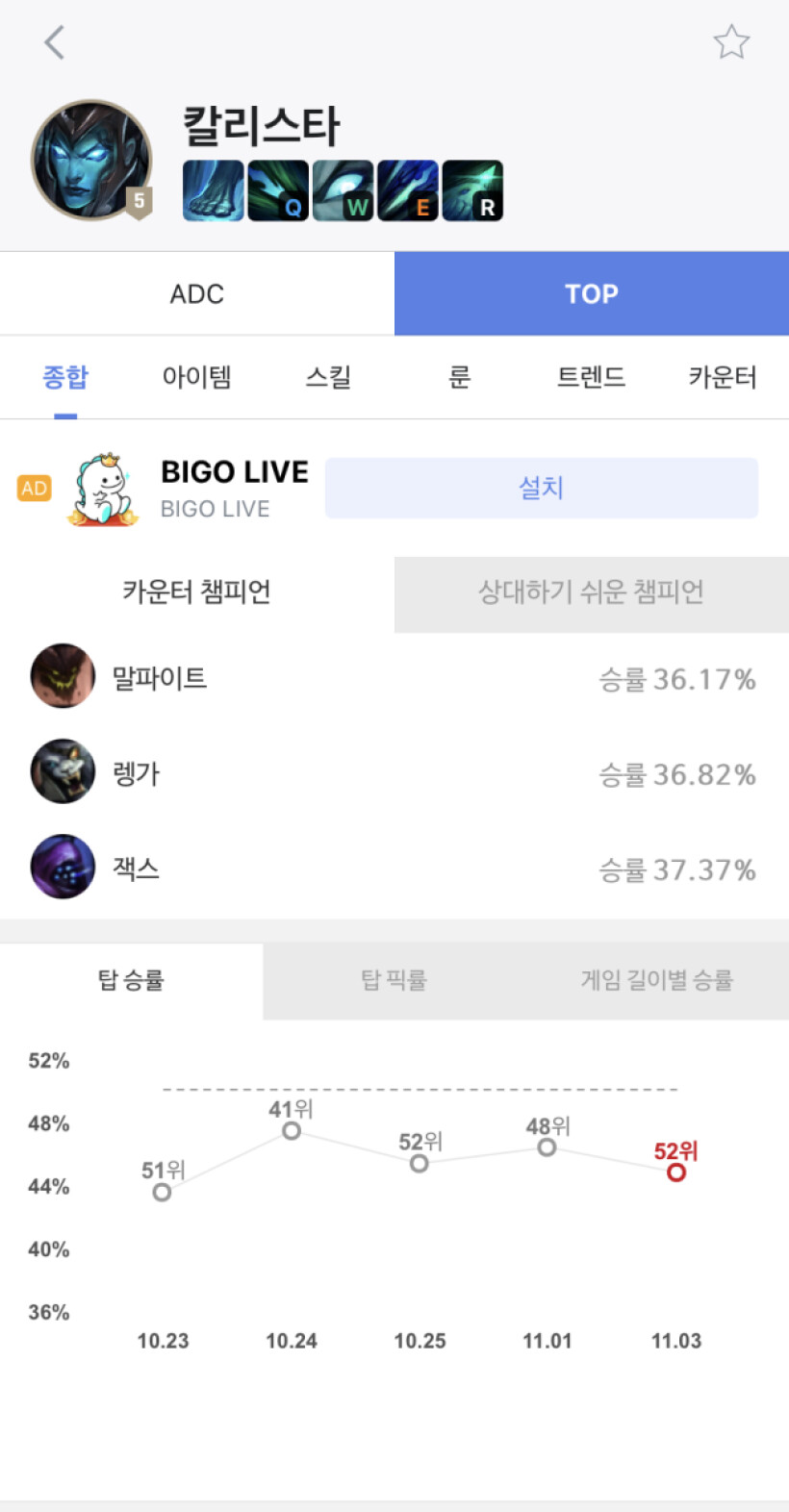Image resolution: width=789 pixels, height=1512 pixels.
Task: Open the 카운터 tab
Action: click(x=723, y=377)
